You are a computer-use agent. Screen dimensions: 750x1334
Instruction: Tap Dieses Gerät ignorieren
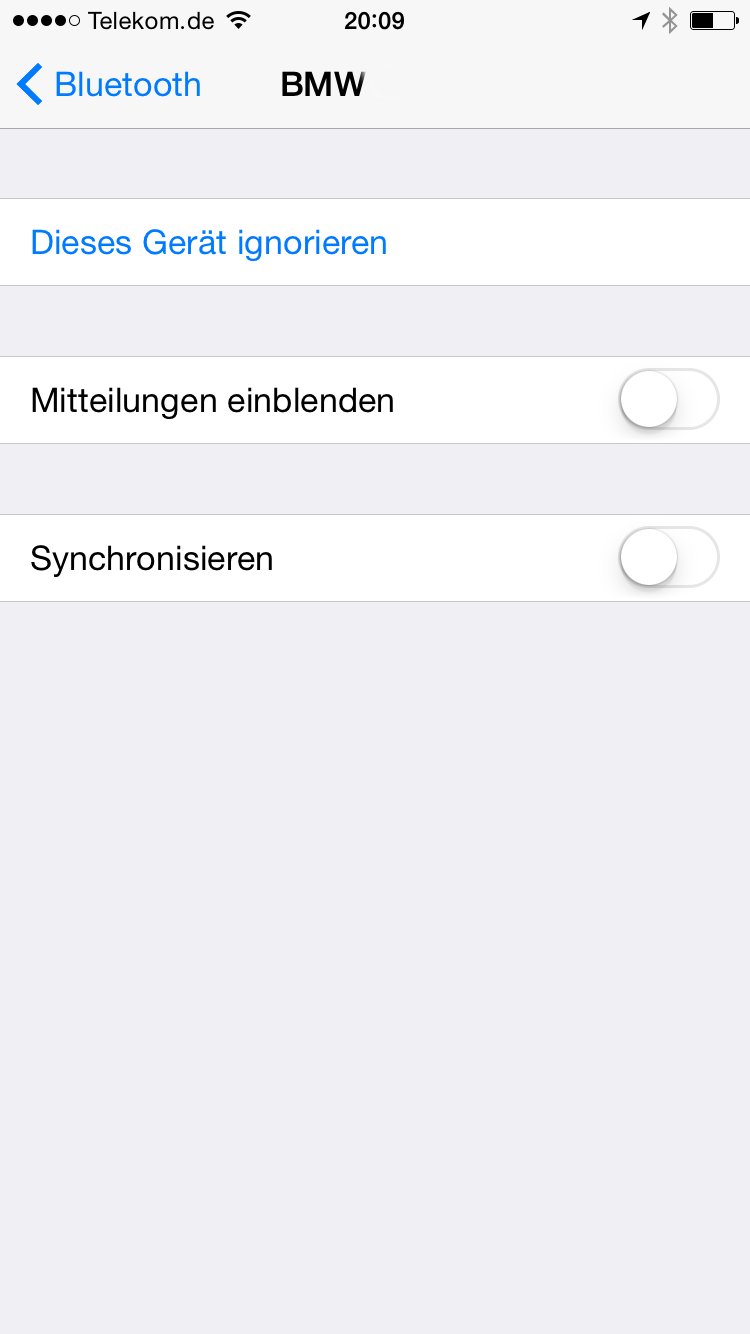point(209,243)
